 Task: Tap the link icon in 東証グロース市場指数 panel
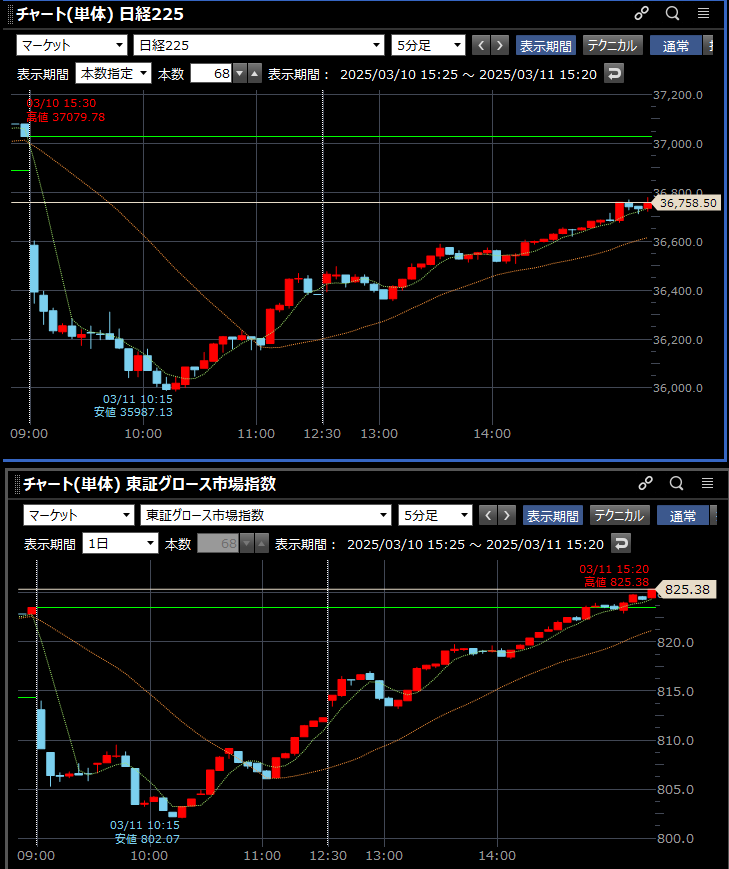click(x=645, y=484)
